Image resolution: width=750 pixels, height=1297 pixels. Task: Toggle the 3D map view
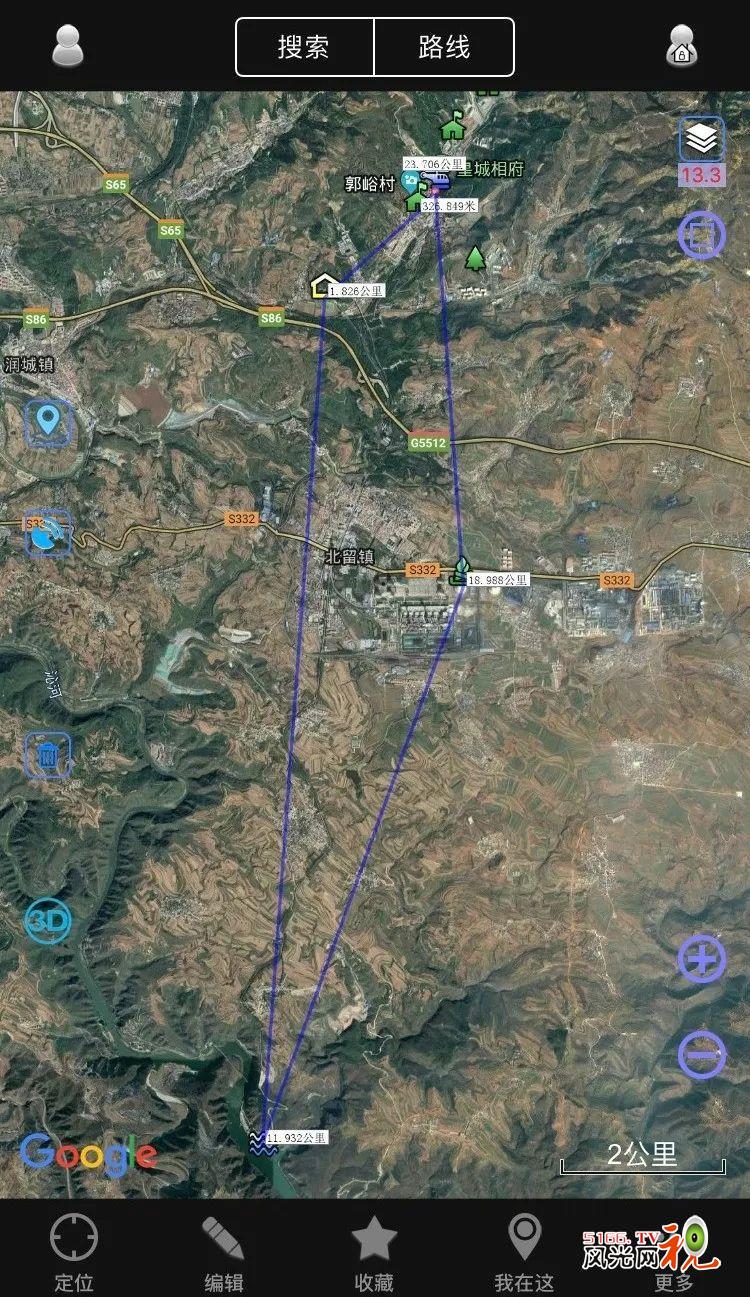click(47, 921)
